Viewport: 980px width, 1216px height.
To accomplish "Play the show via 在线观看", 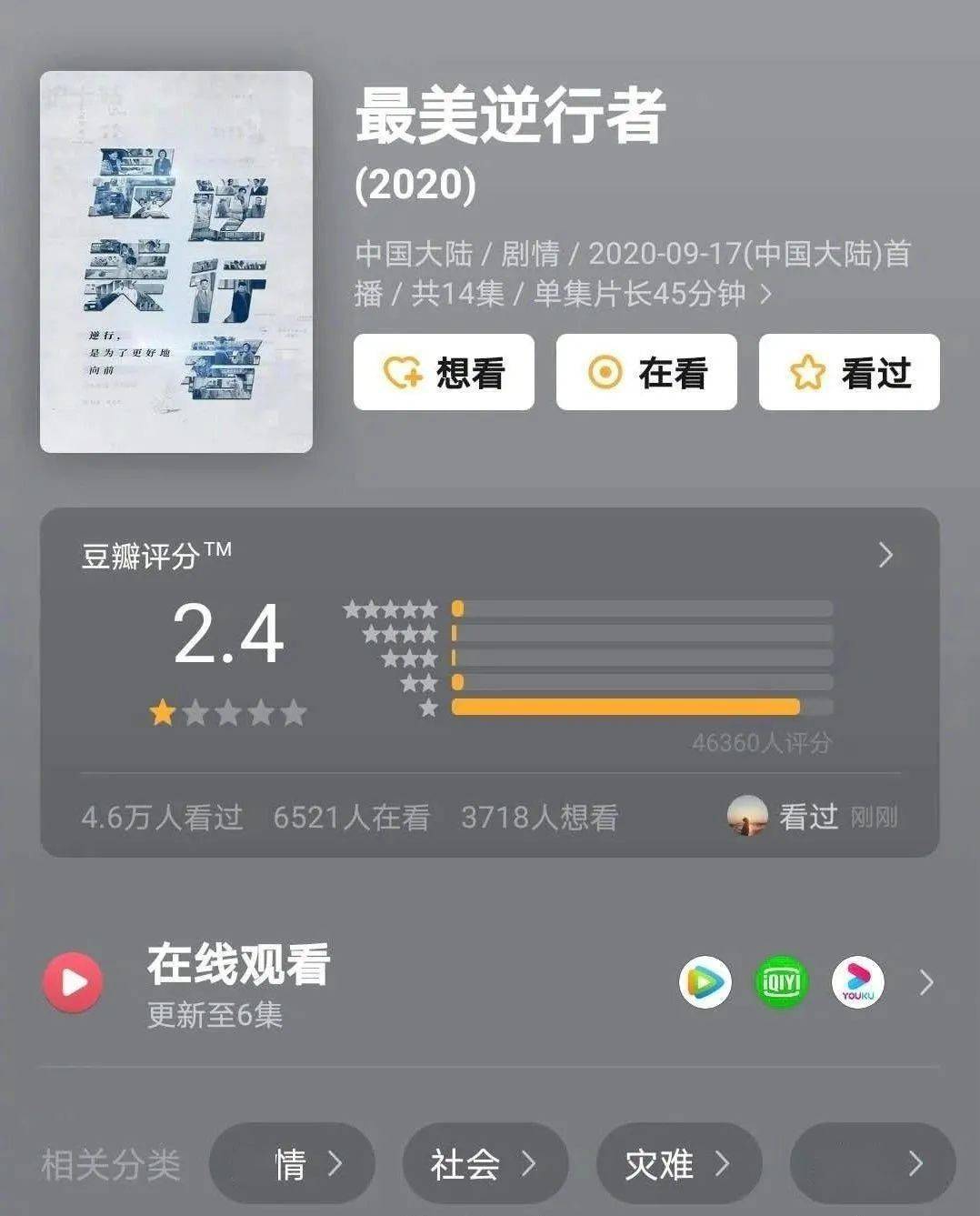I will (x=74, y=982).
